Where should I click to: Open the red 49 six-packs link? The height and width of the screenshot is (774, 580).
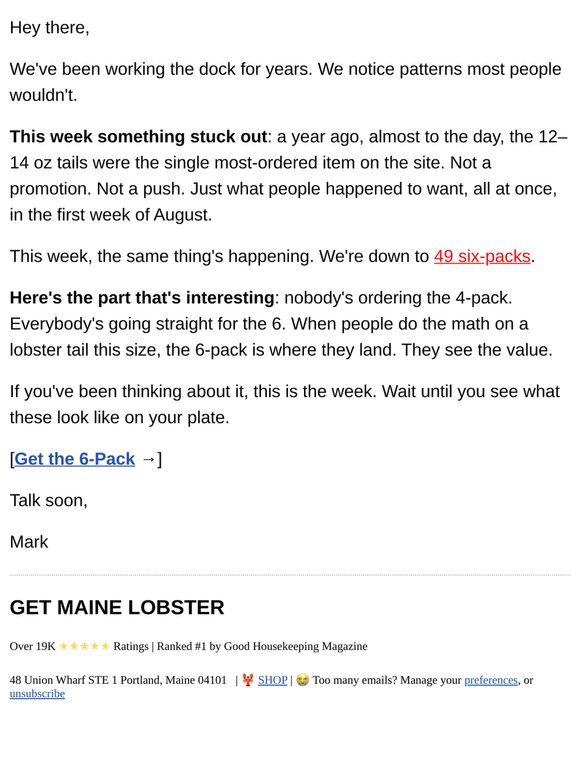[482, 257]
